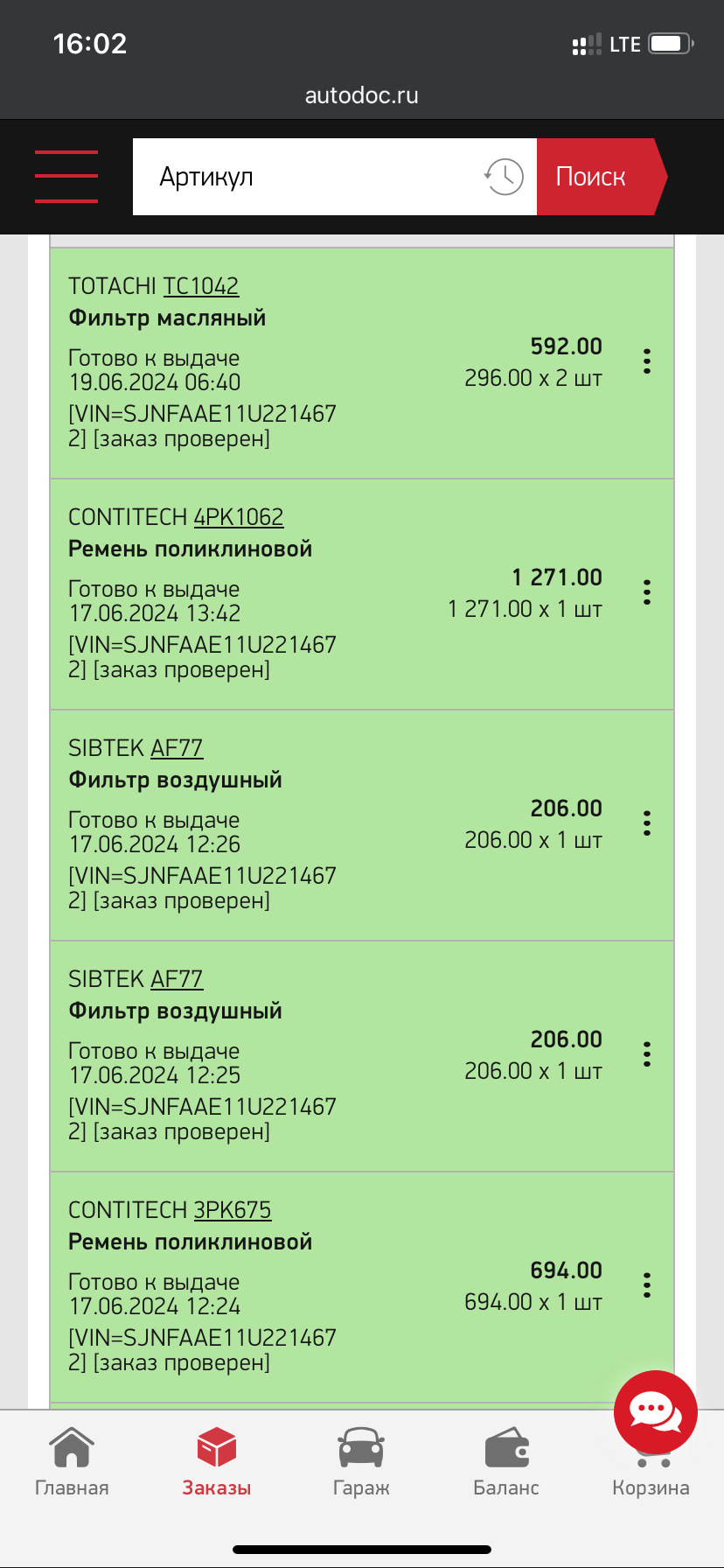The width and height of the screenshot is (724, 1568).
Task: Open options for the CONTITECH 4PK1062 order
Action: point(647,592)
